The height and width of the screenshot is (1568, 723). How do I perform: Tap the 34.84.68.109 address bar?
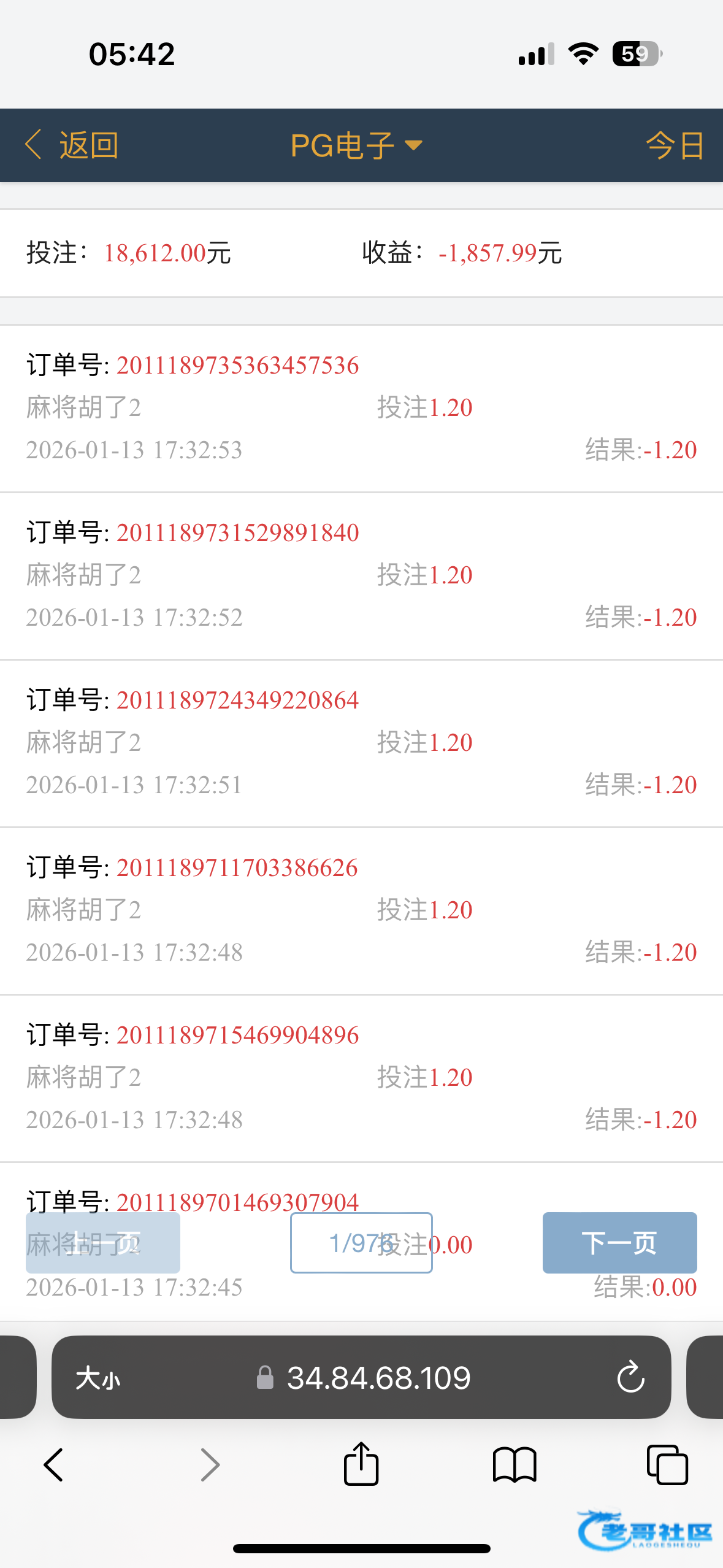[x=378, y=1378]
